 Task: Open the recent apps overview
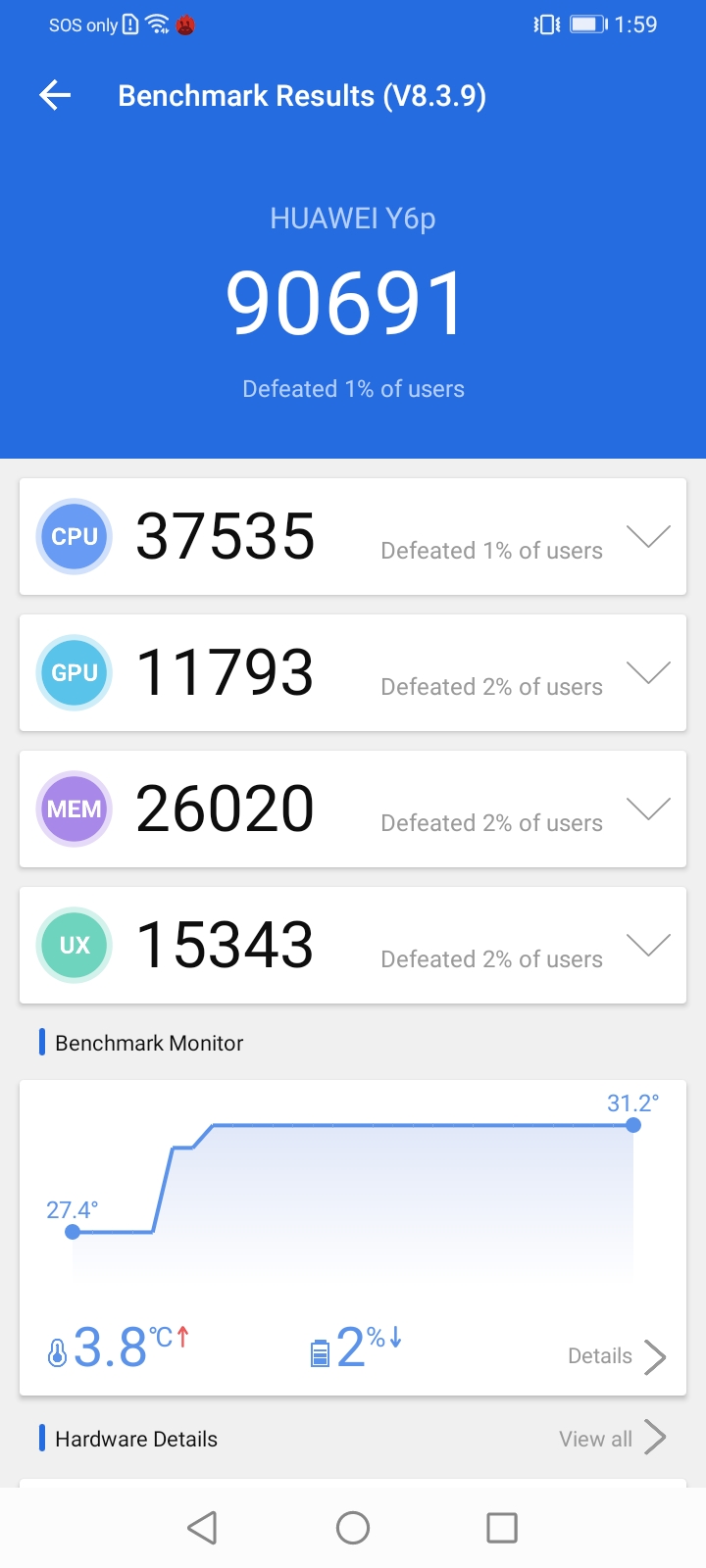[502, 1527]
